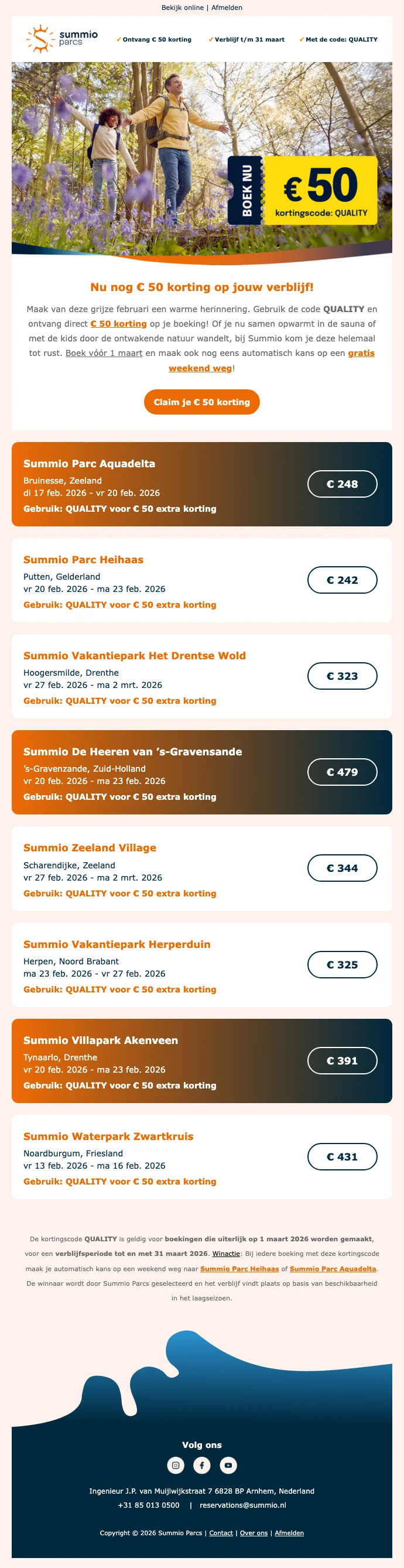Tap the Boek vóór 1 maart link
Screen dimensions: 404x1568
104,353
